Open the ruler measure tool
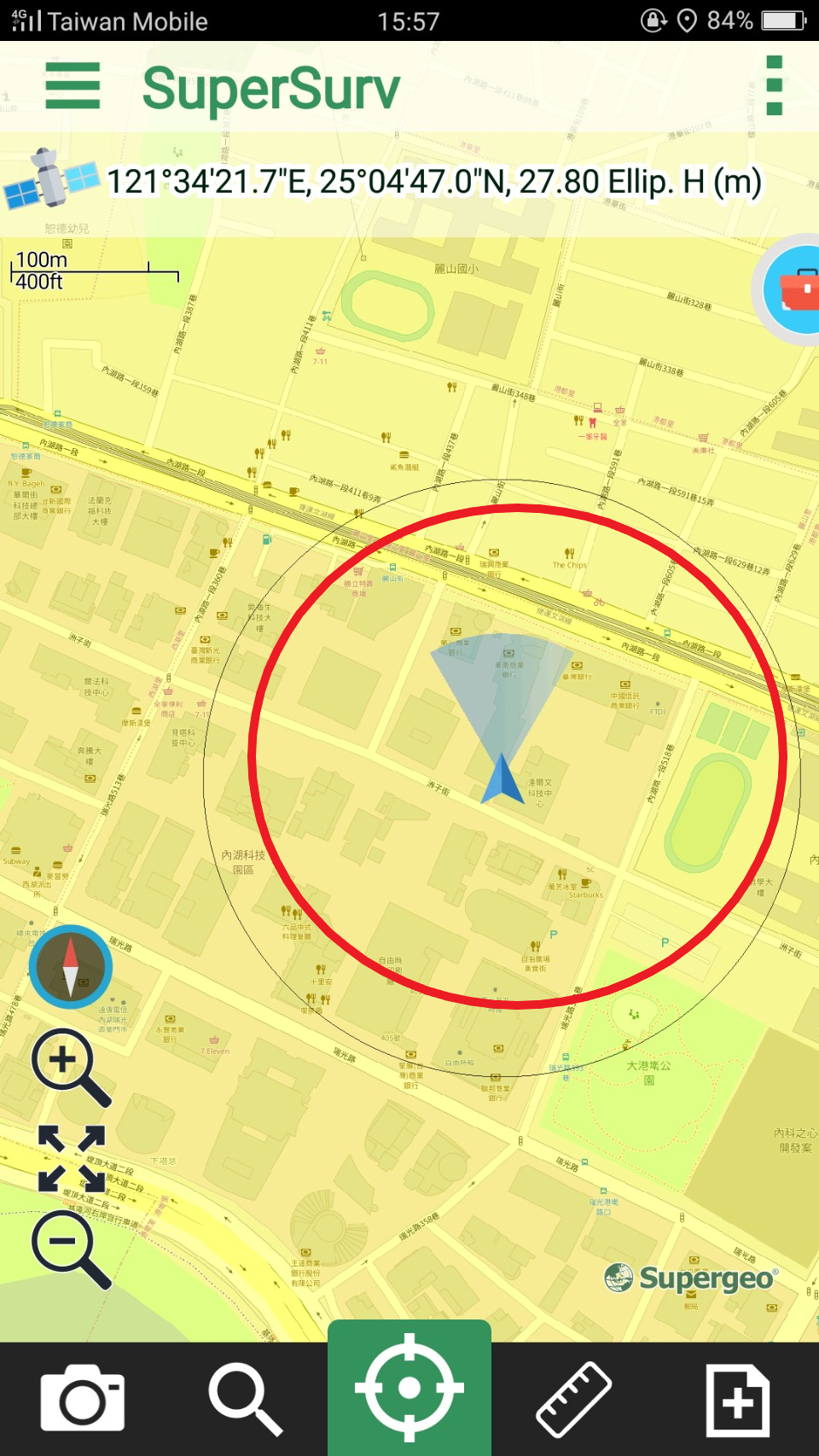The image size is (819, 1456). point(573,1398)
